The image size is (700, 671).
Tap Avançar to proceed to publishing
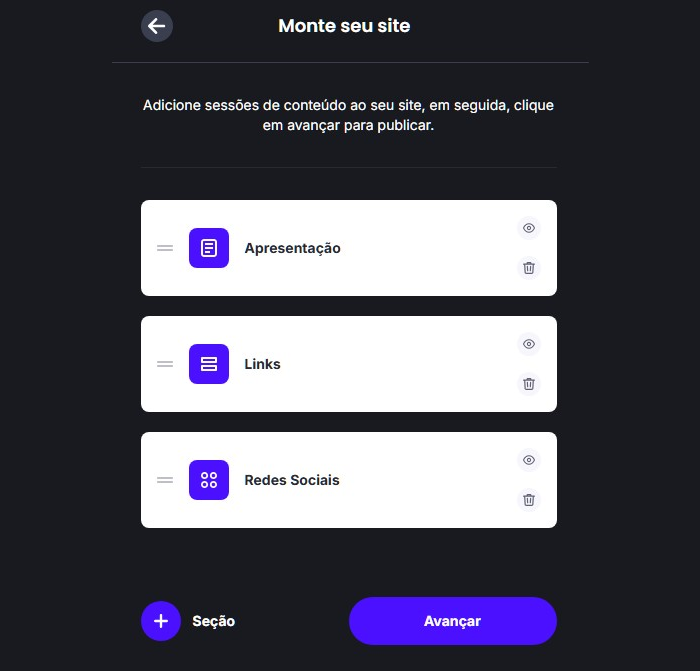point(453,621)
